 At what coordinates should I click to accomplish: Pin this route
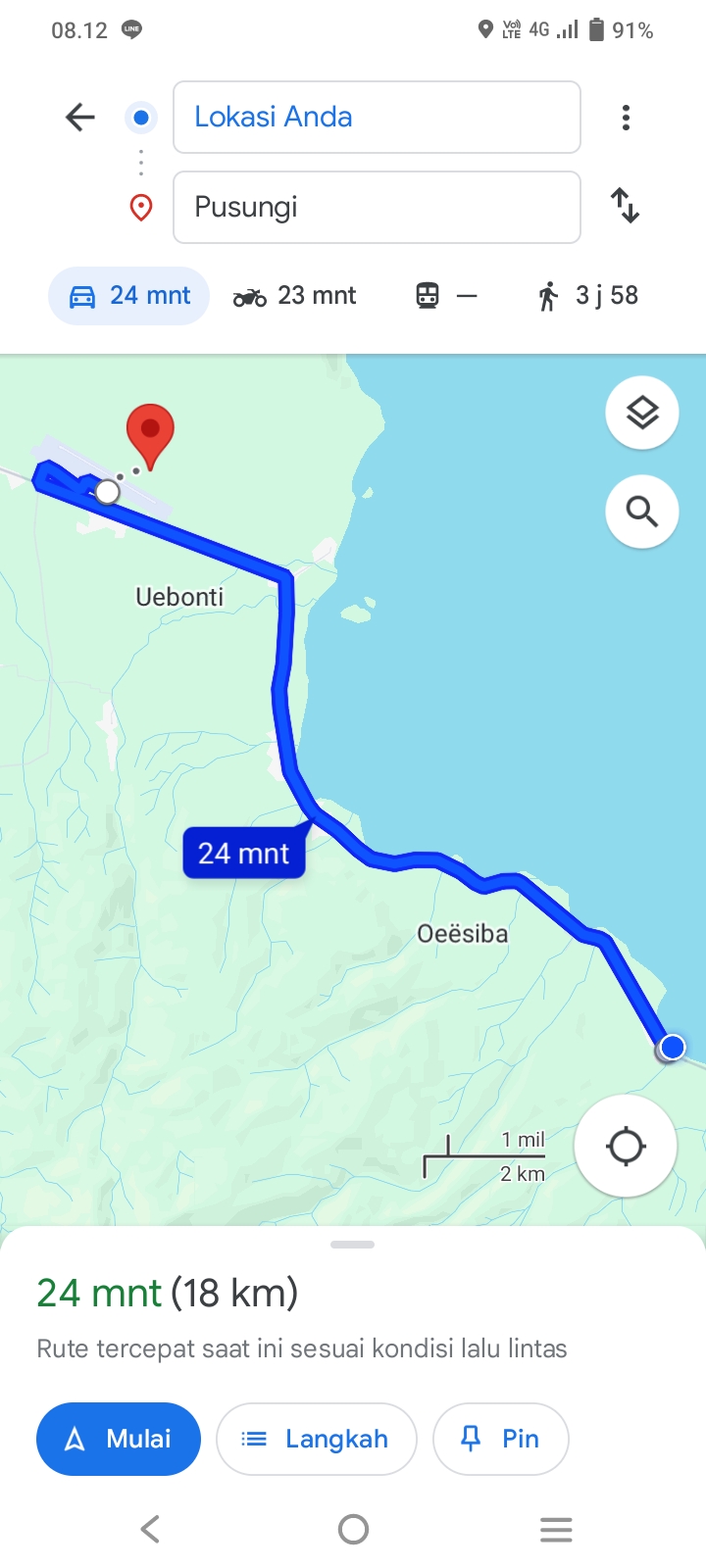[501, 1439]
